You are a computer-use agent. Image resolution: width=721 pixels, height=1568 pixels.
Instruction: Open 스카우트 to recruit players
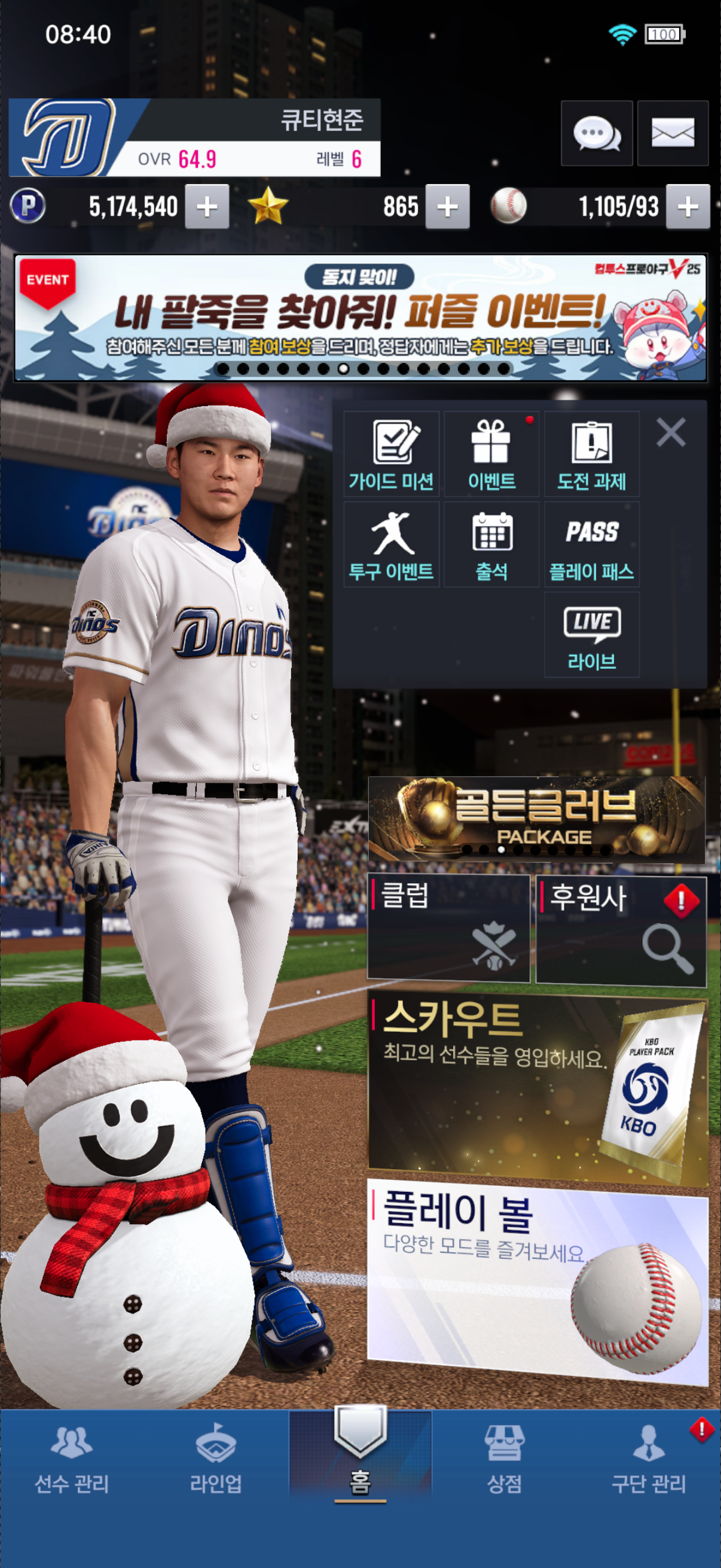click(537, 1088)
